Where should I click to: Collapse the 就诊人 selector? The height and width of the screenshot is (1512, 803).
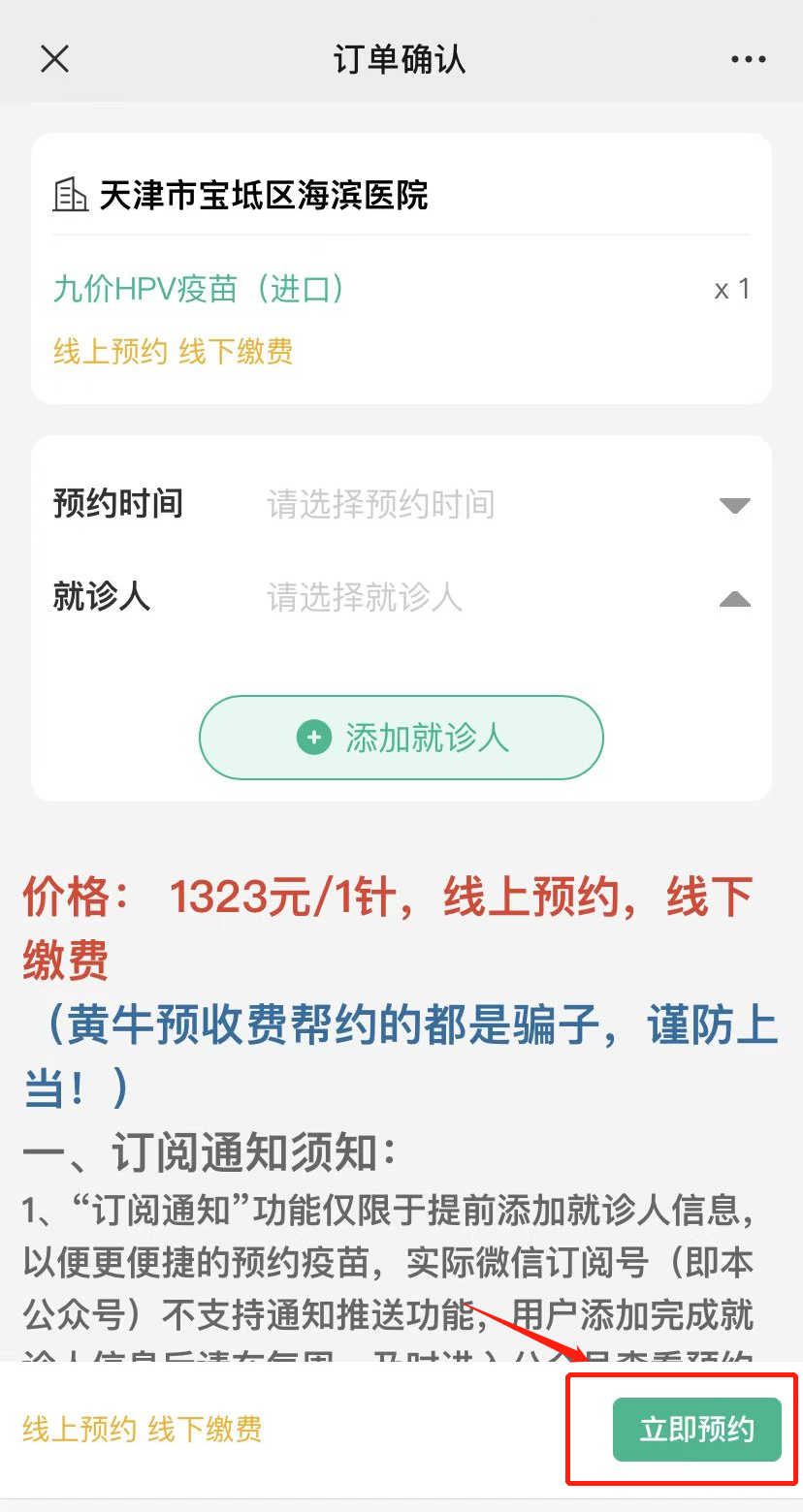click(734, 598)
